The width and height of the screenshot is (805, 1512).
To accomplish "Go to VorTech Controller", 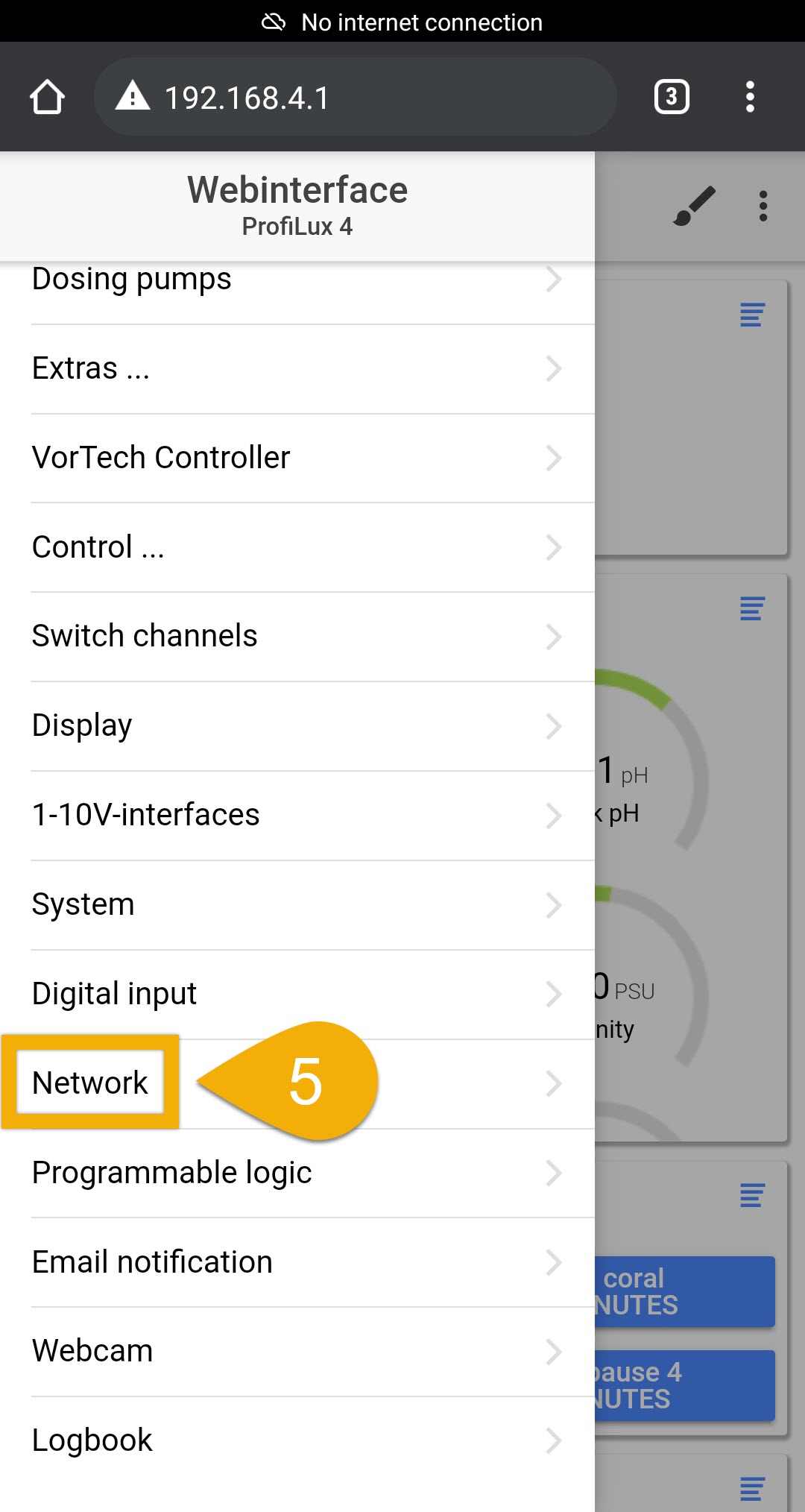I will tap(297, 458).
